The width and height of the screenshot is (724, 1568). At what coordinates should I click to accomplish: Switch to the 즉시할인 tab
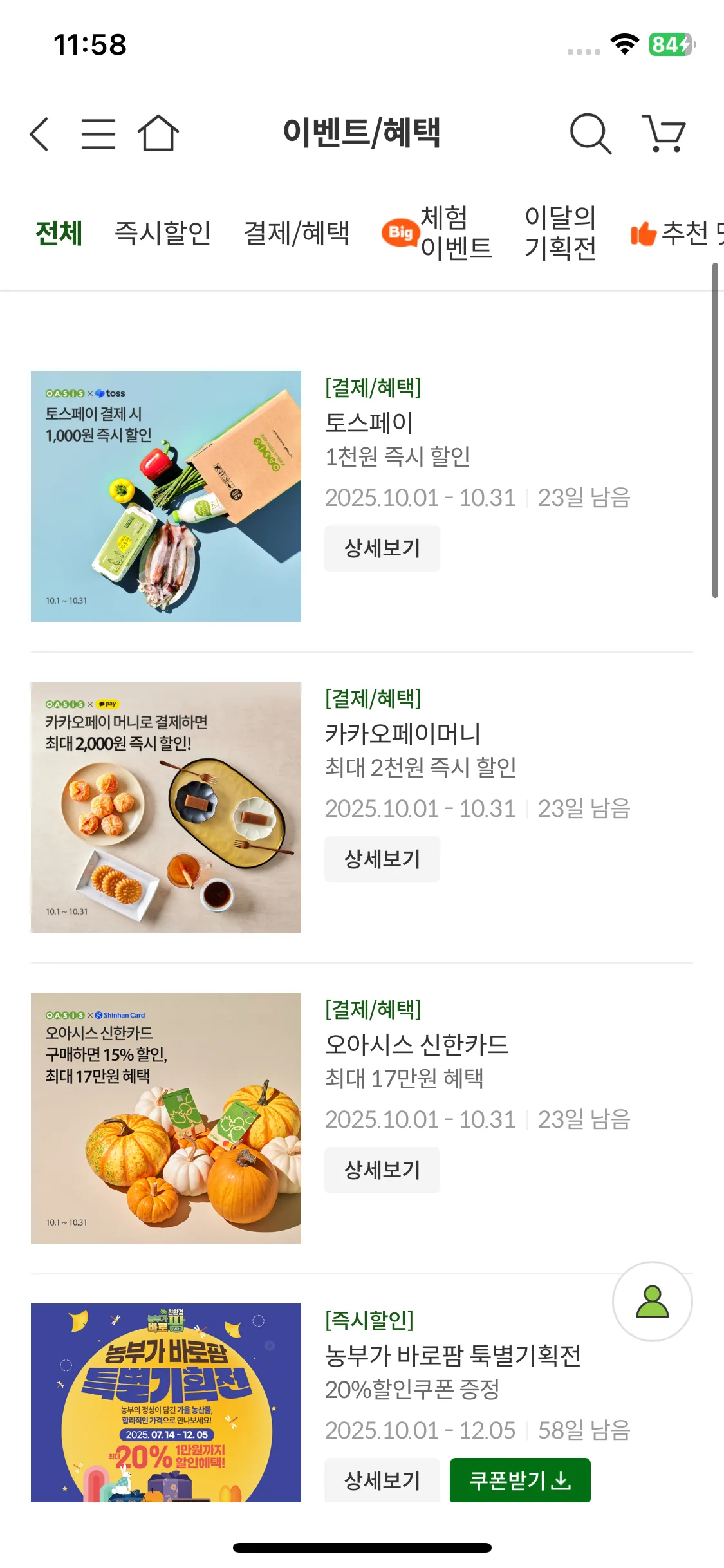tap(163, 233)
